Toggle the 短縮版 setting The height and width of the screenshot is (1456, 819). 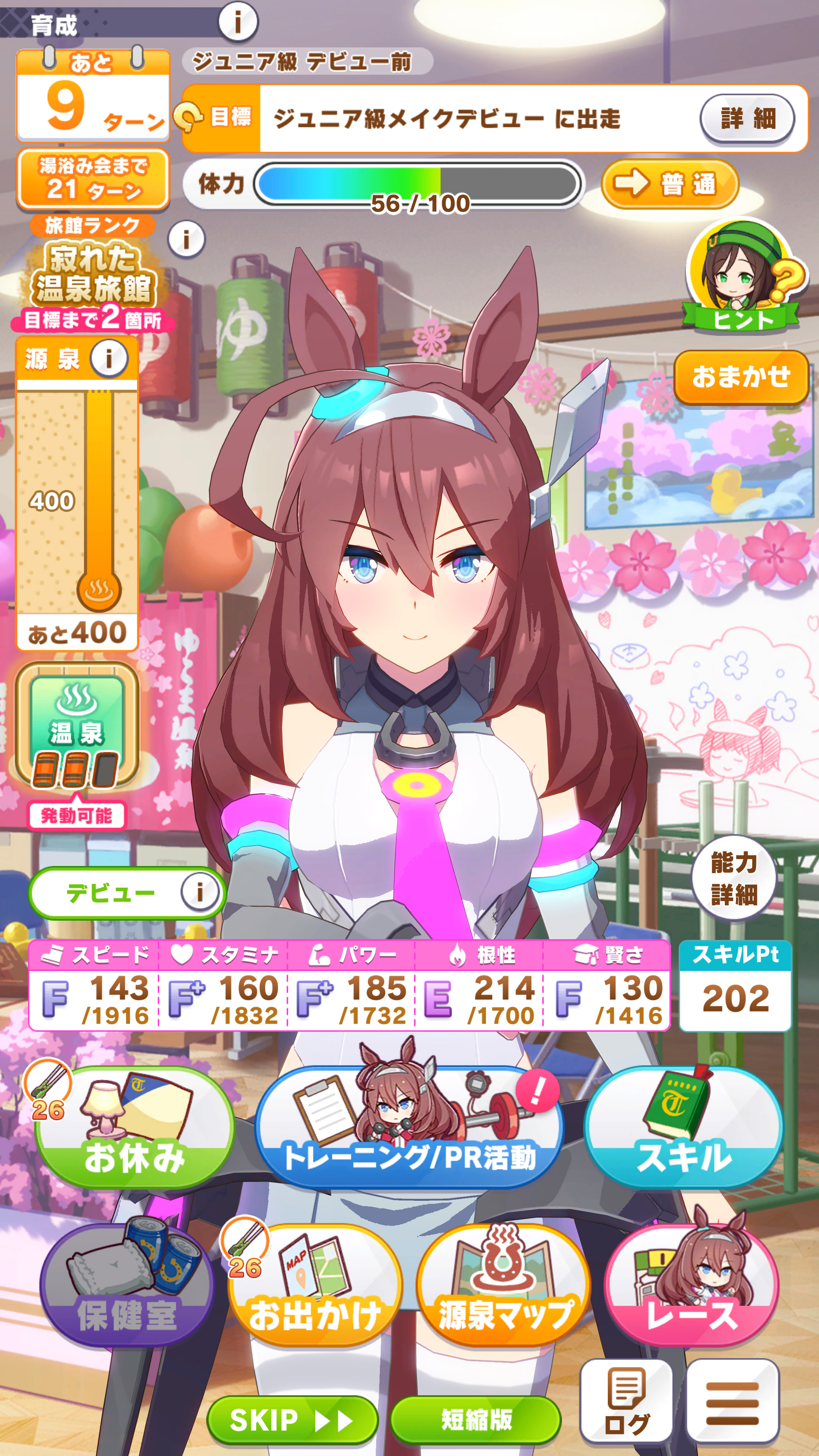(x=476, y=1419)
